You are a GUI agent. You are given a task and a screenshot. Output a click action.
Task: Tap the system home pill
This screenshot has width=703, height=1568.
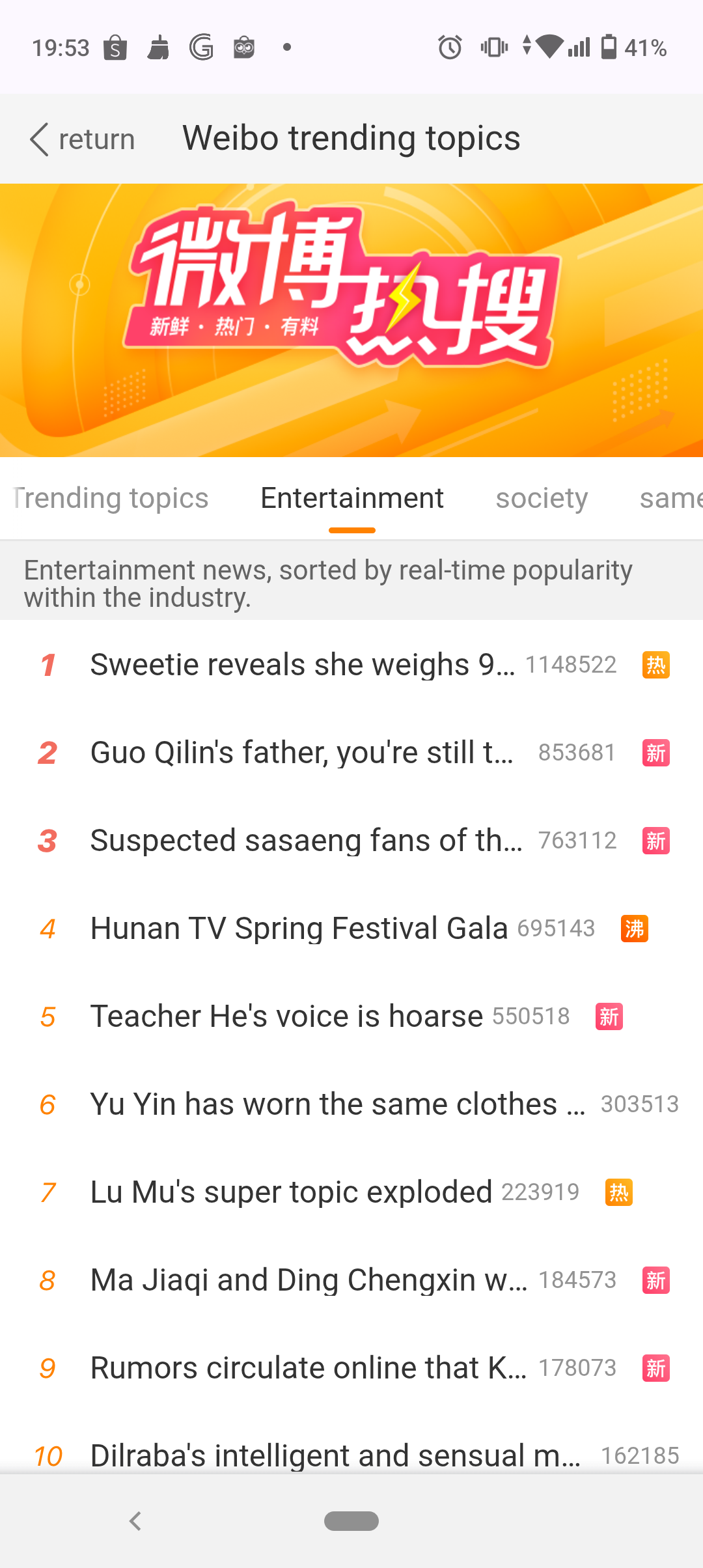pyautogui.click(x=351, y=1521)
